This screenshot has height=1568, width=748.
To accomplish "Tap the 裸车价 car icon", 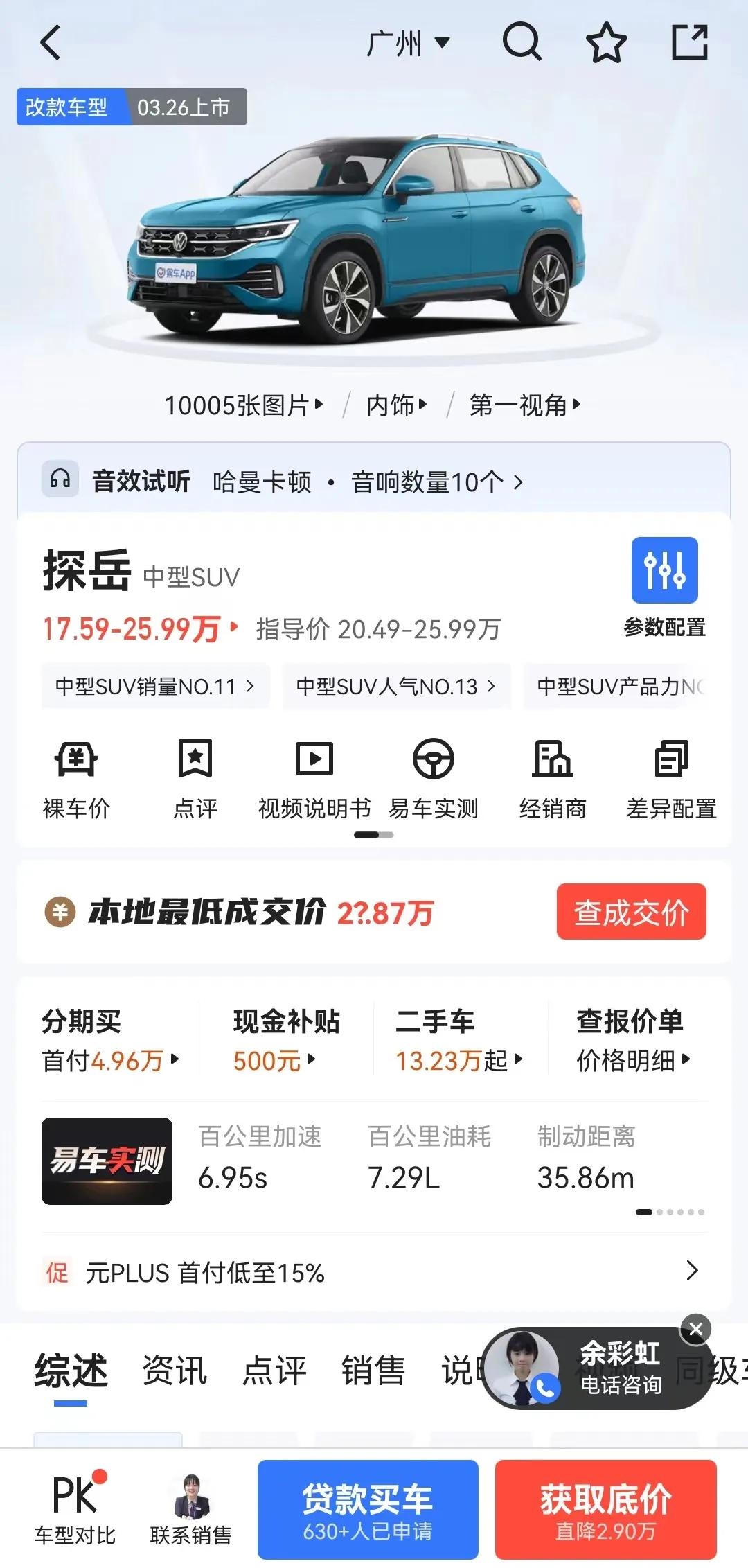I will point(76,759).
